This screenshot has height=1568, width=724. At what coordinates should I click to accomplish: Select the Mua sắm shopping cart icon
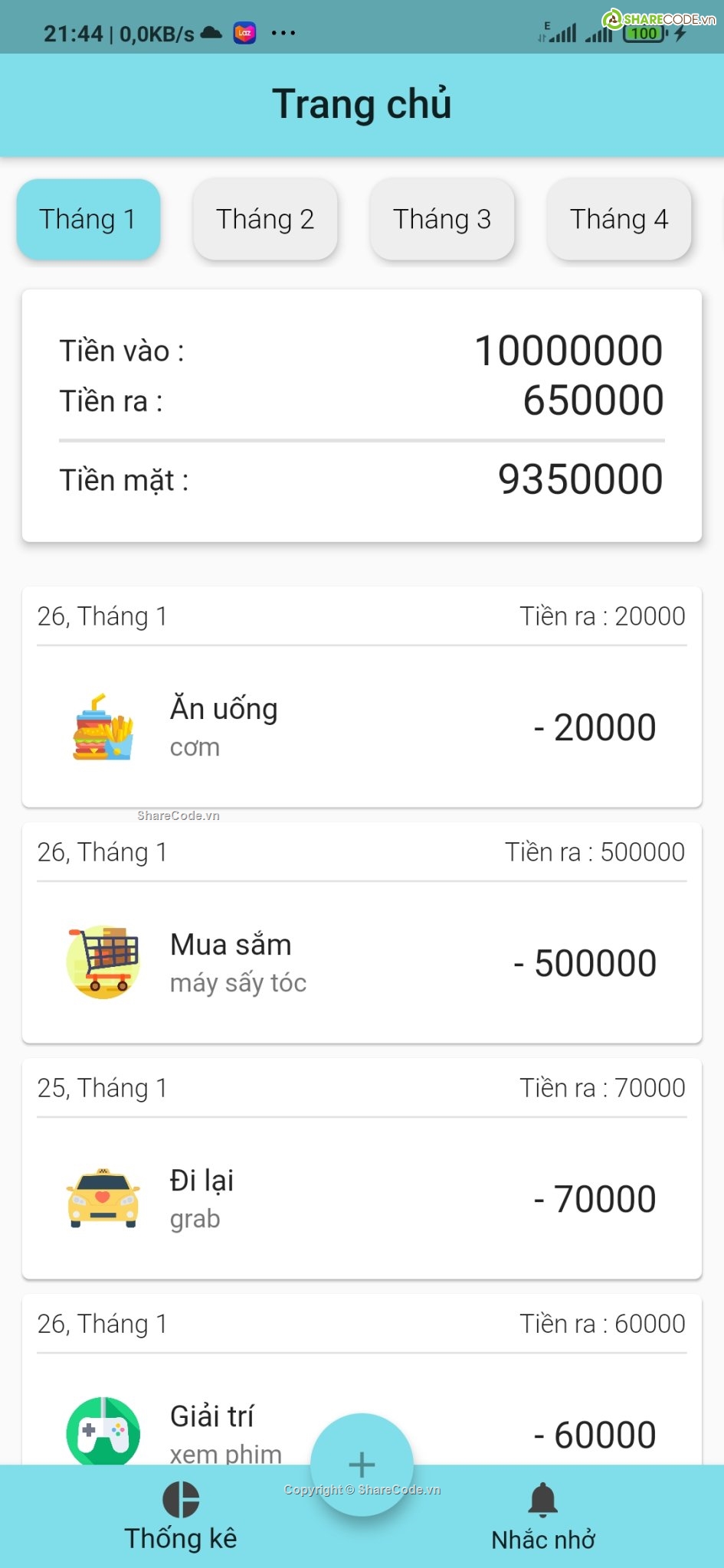coord(103,962)
